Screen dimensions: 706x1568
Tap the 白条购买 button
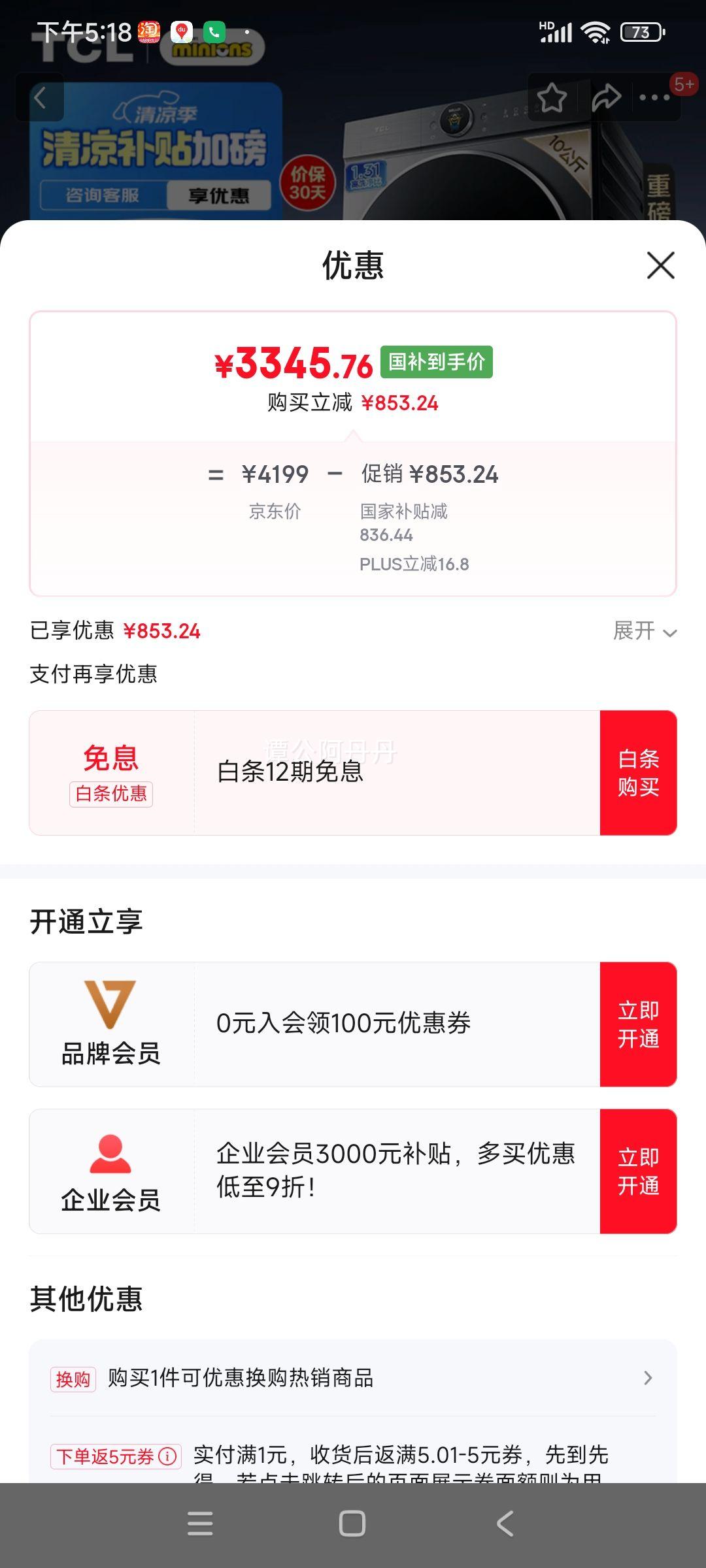click(x=638, y=772)
